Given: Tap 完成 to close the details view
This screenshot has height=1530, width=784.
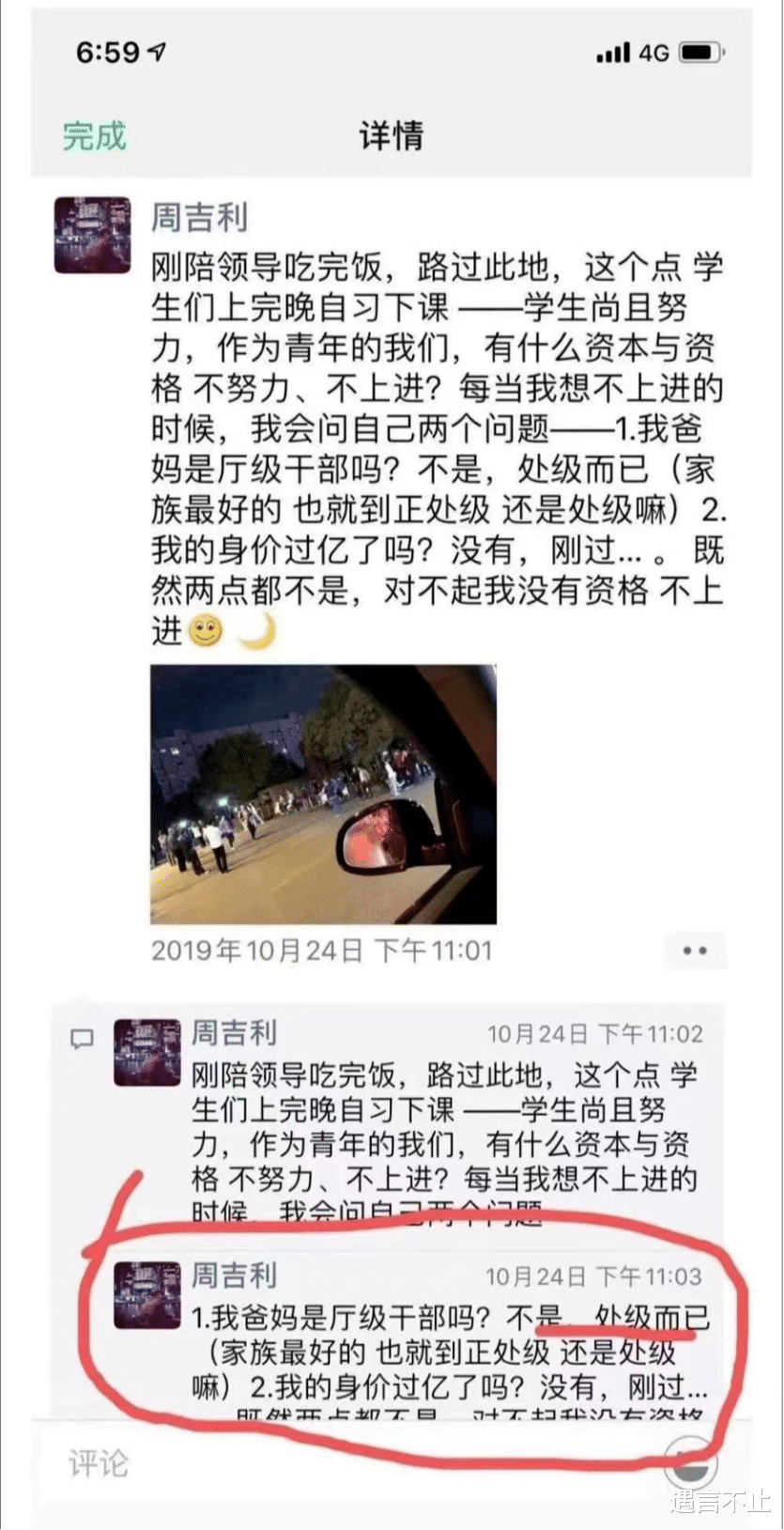Looking at the screenshot, I should [x=94, y=136].
